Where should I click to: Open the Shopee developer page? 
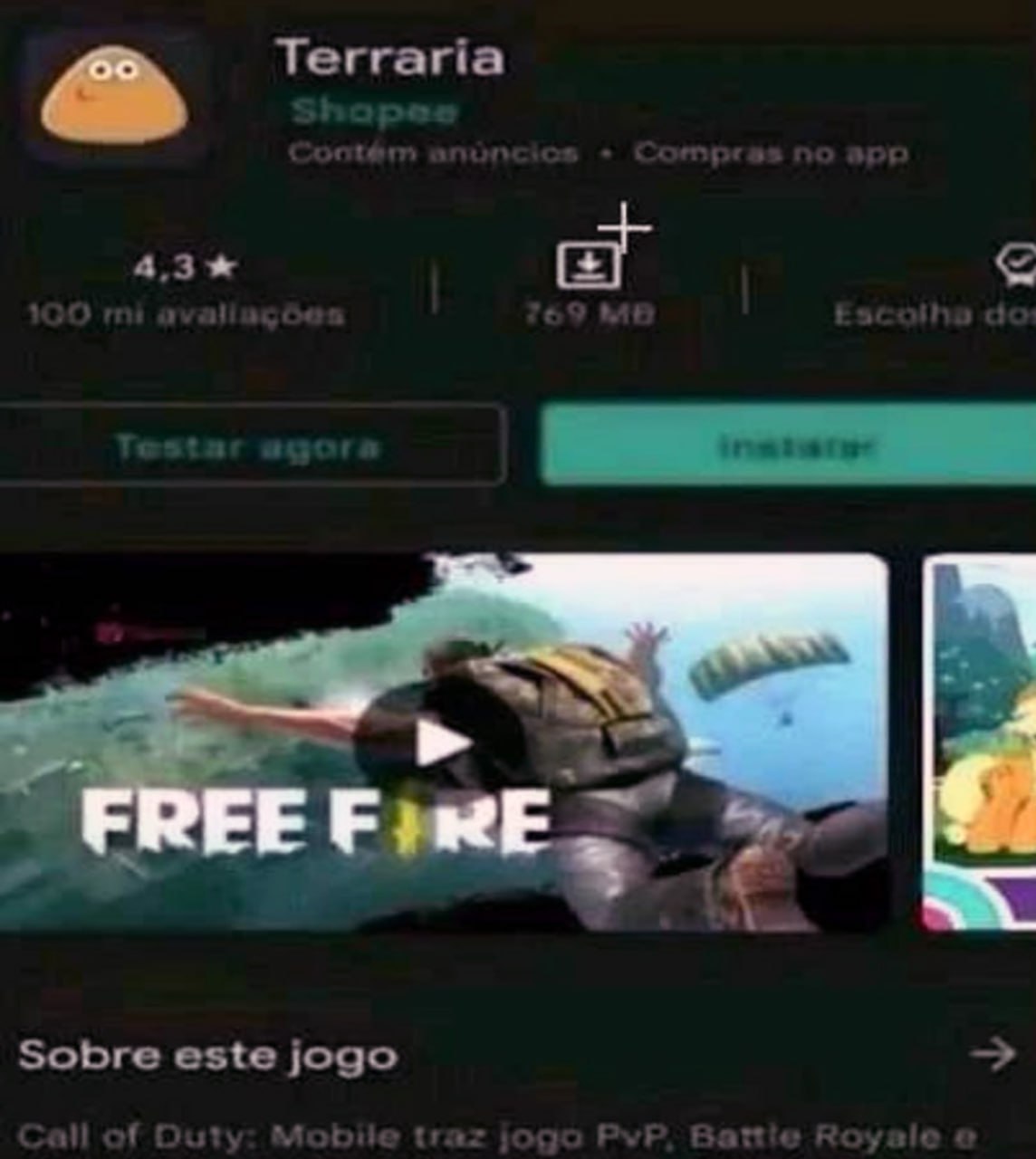click(373, 111)
